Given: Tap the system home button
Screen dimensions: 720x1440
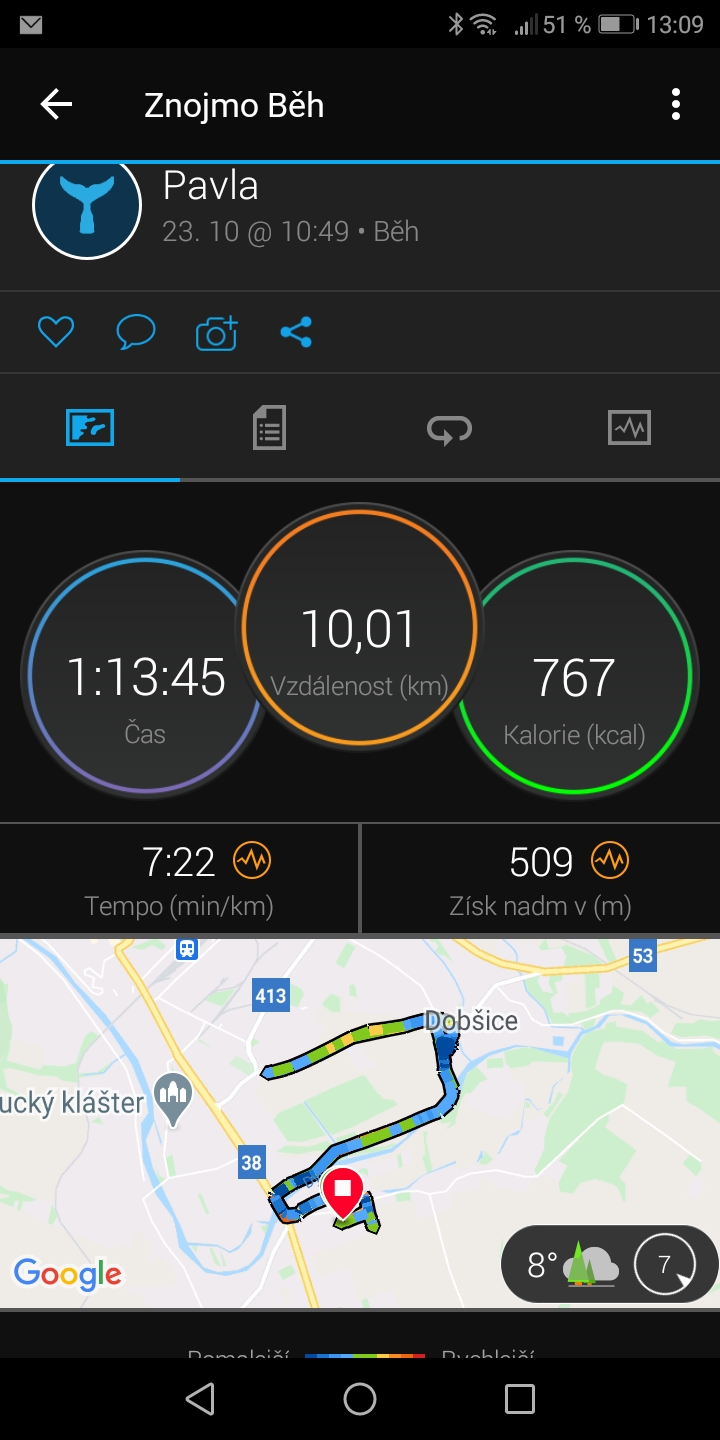Looking at the screenshot, I should coord(360,1398).
